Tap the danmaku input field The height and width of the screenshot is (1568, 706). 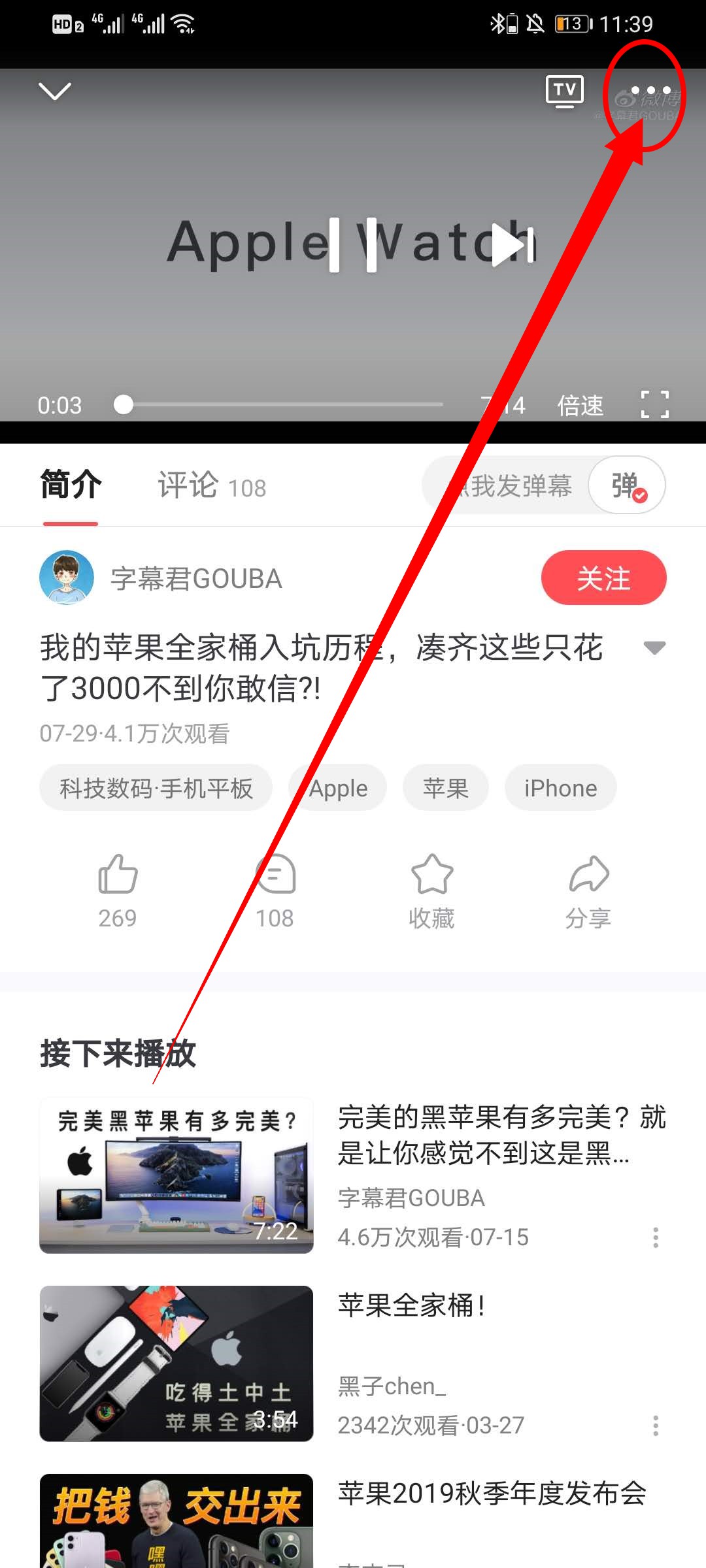(x=507, y=485)
